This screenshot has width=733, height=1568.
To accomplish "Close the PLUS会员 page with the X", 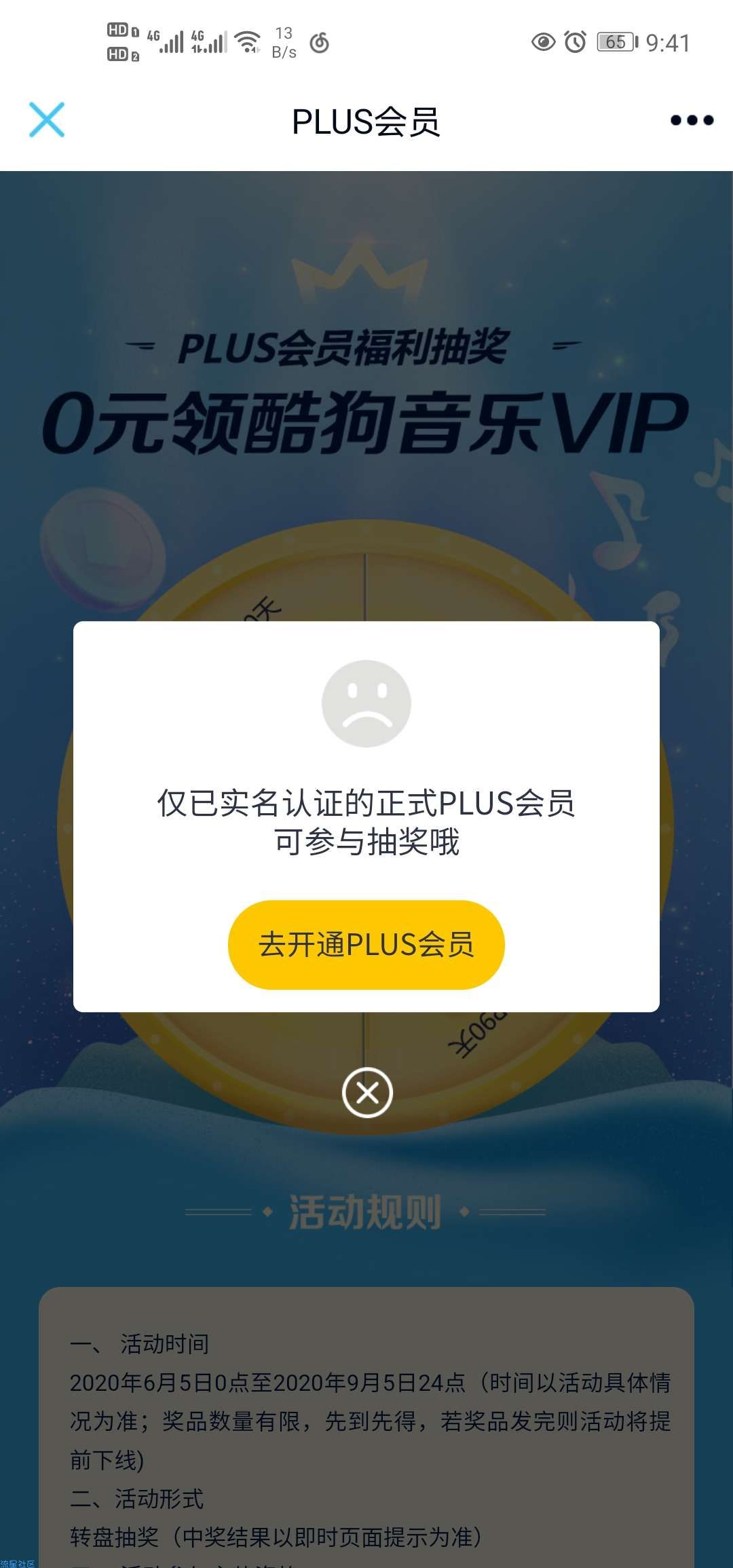I will coord(47,120).
